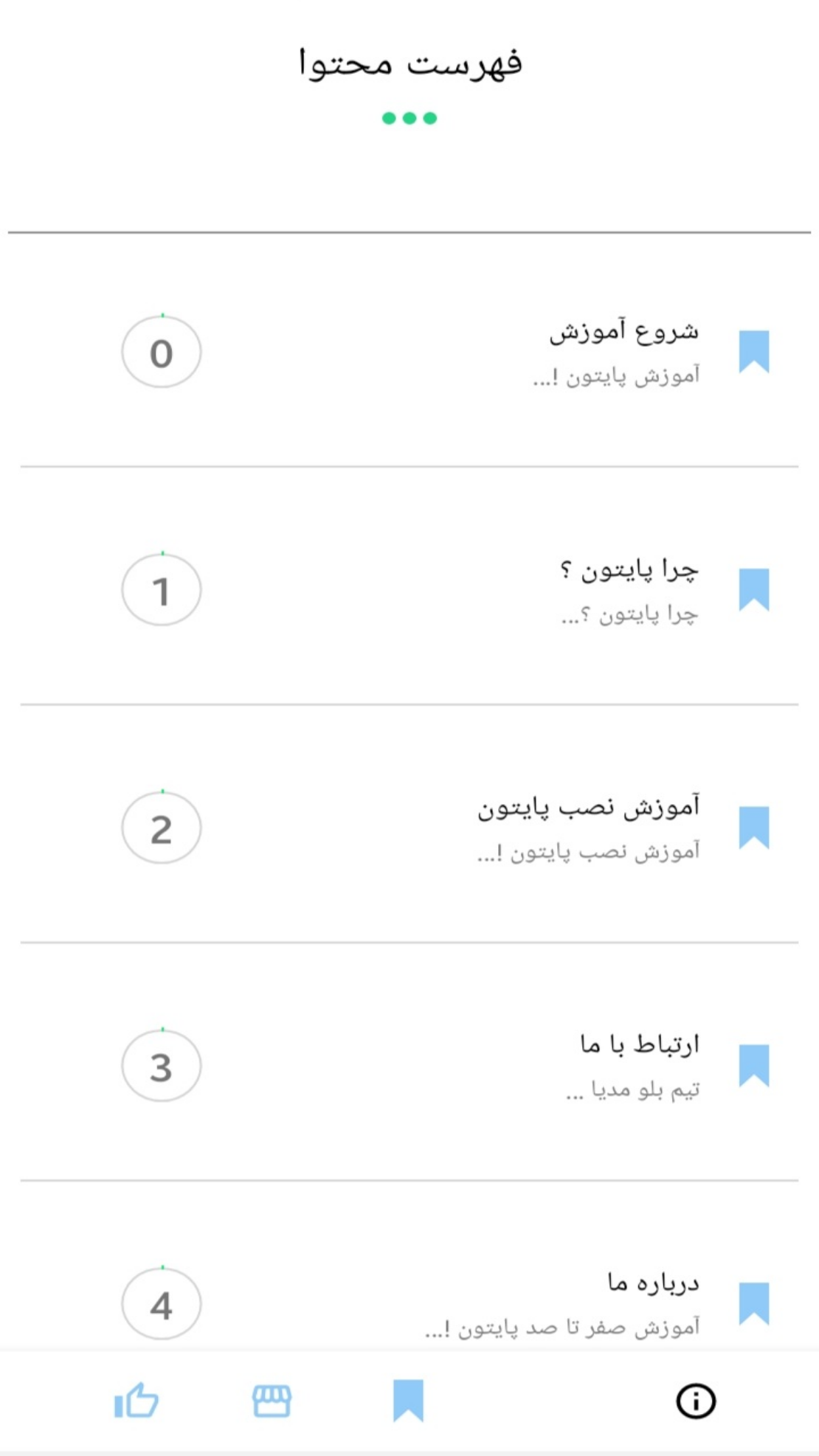Tap the circle numbered 0 for the first lesson

(x=162, y=353)
